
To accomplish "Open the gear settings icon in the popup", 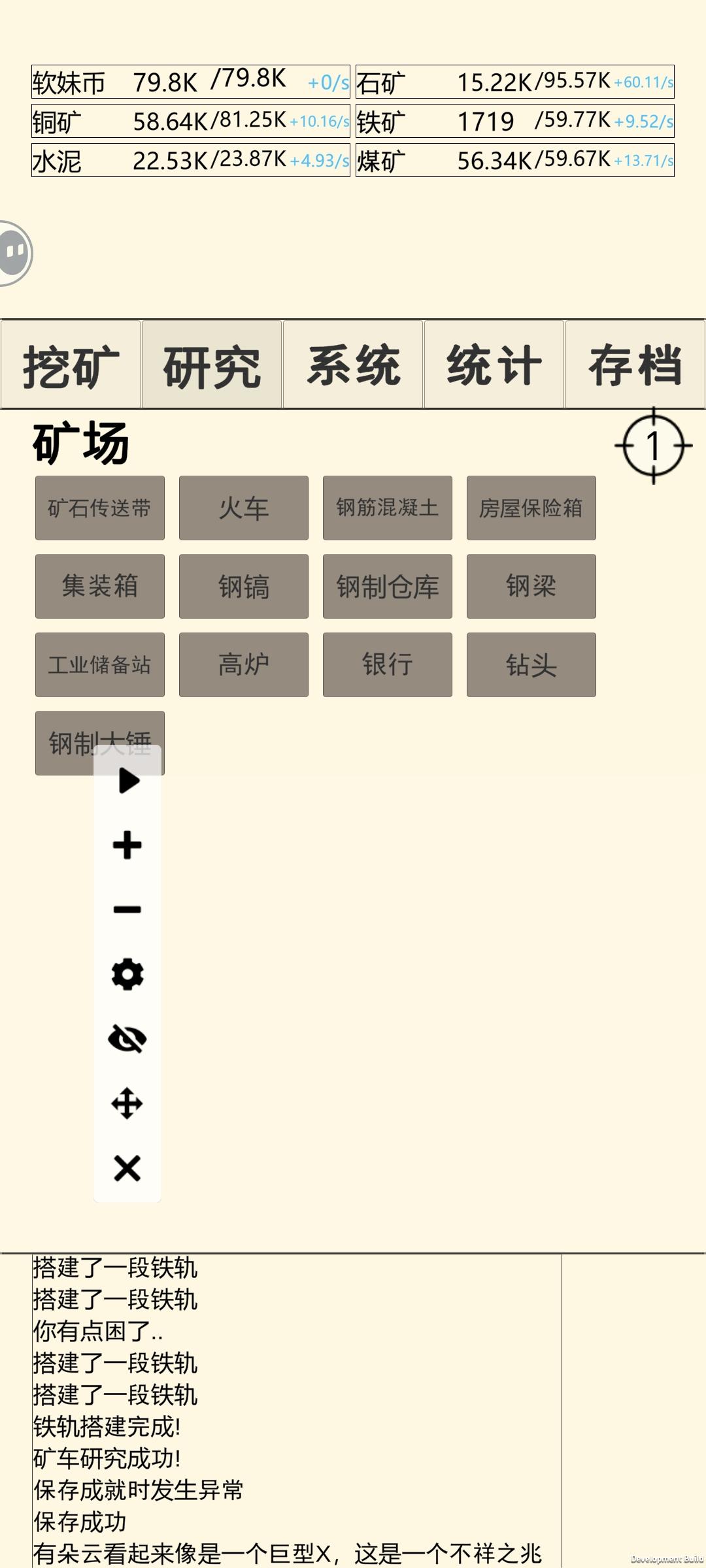I will coord(127,973).
